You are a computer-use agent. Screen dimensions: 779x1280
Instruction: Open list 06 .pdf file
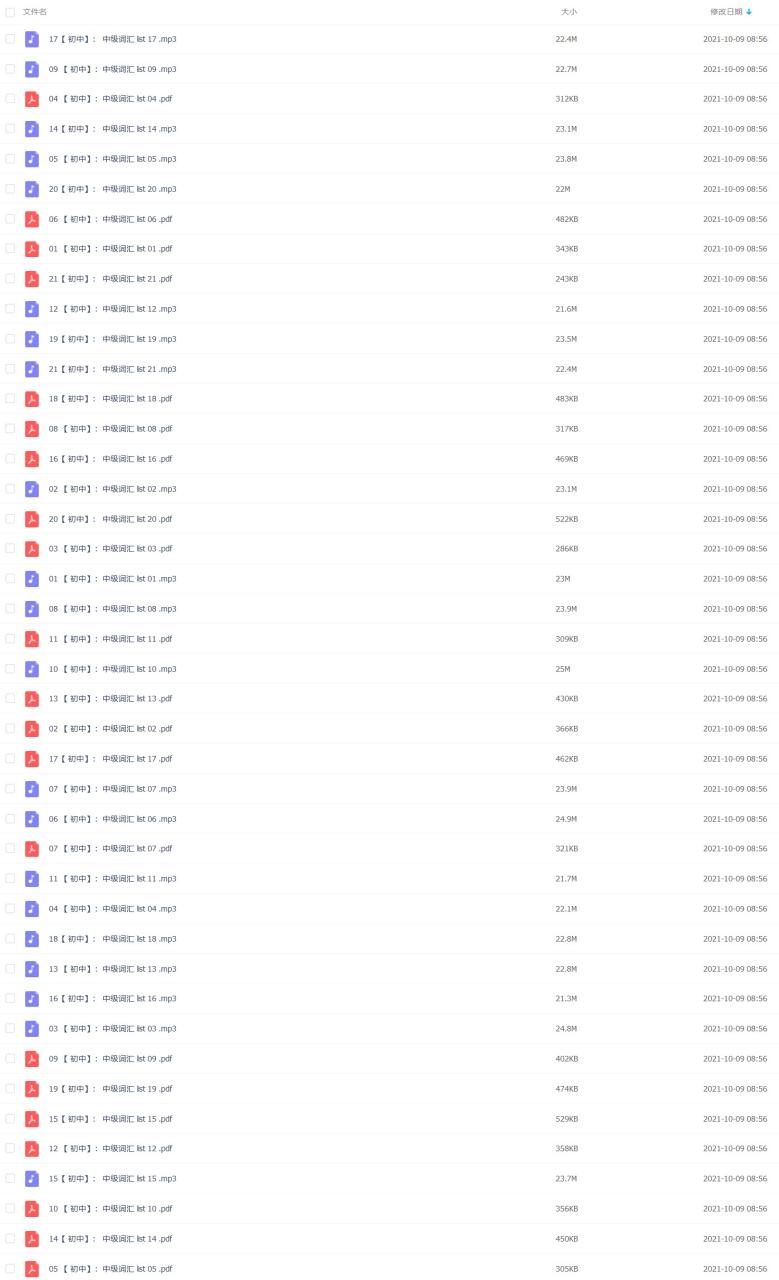tap(110, 219)
